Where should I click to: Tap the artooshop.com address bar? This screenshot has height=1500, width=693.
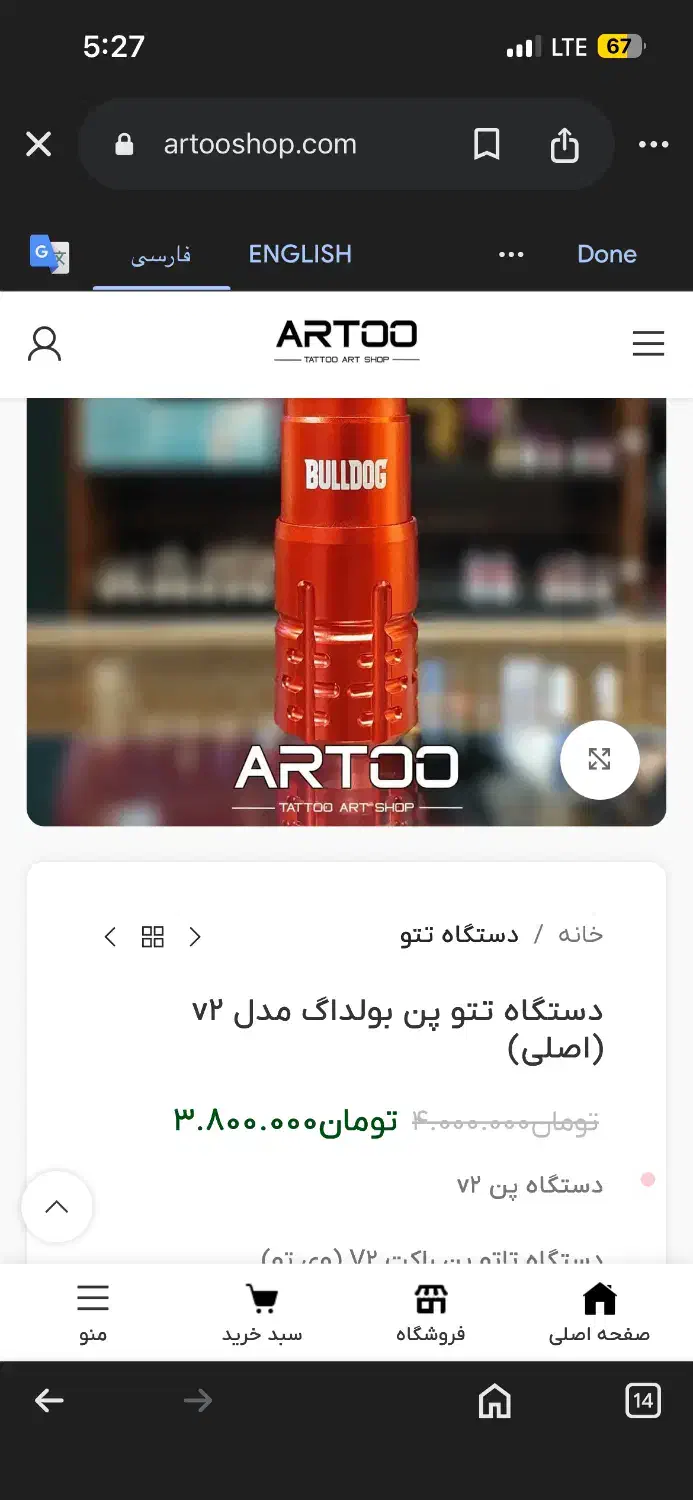pos(260,145)
